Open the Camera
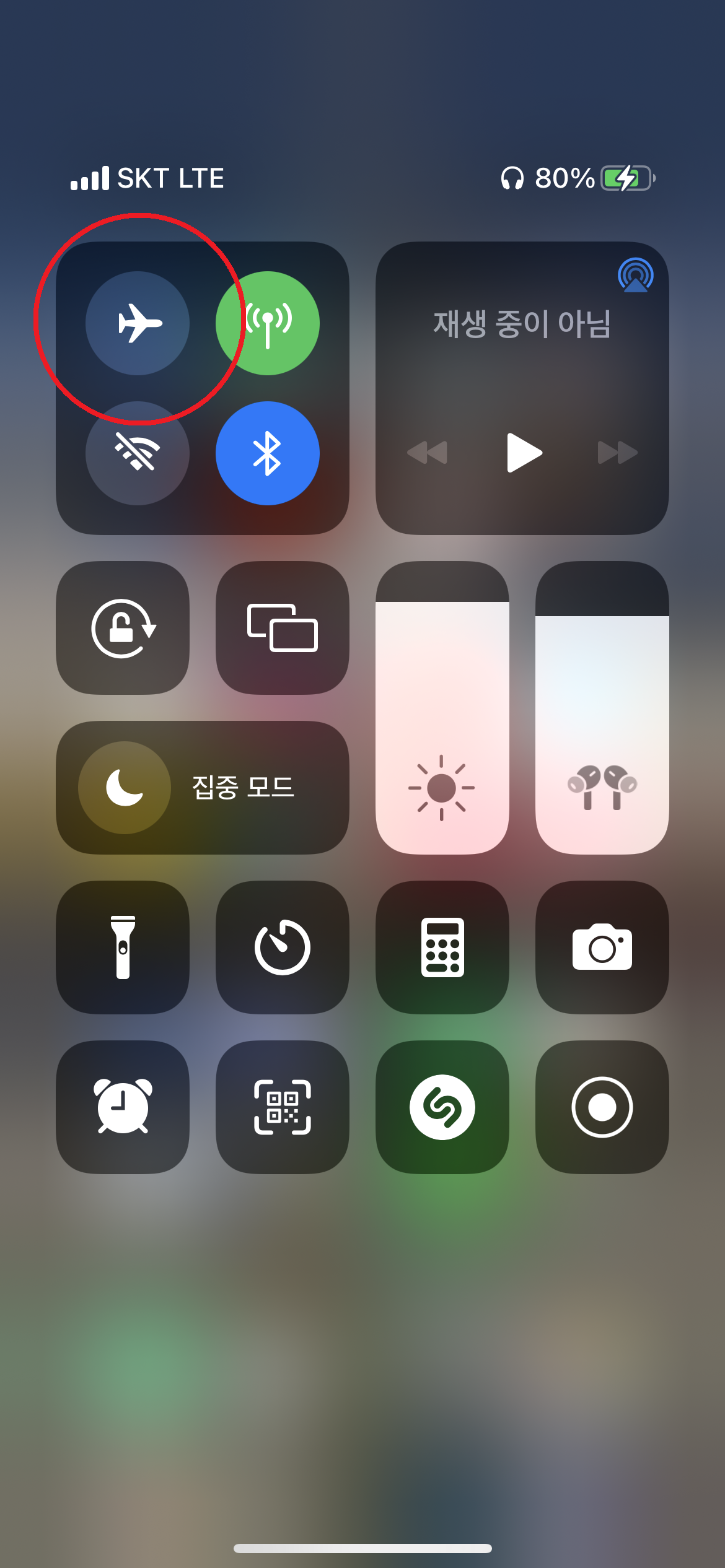This screenshot has height=1568, width=725. (602, 947)
